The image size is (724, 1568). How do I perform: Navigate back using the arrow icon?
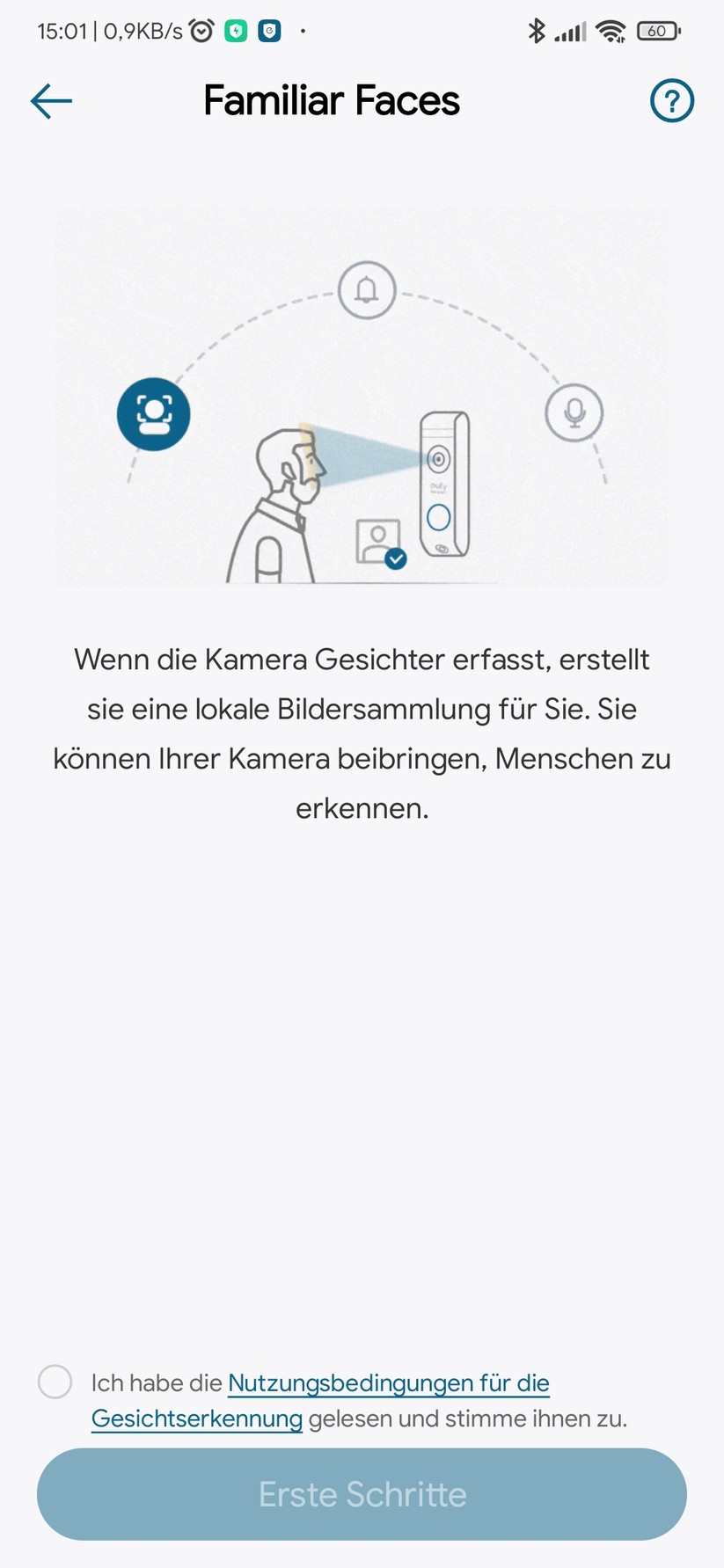pos(50,100)
